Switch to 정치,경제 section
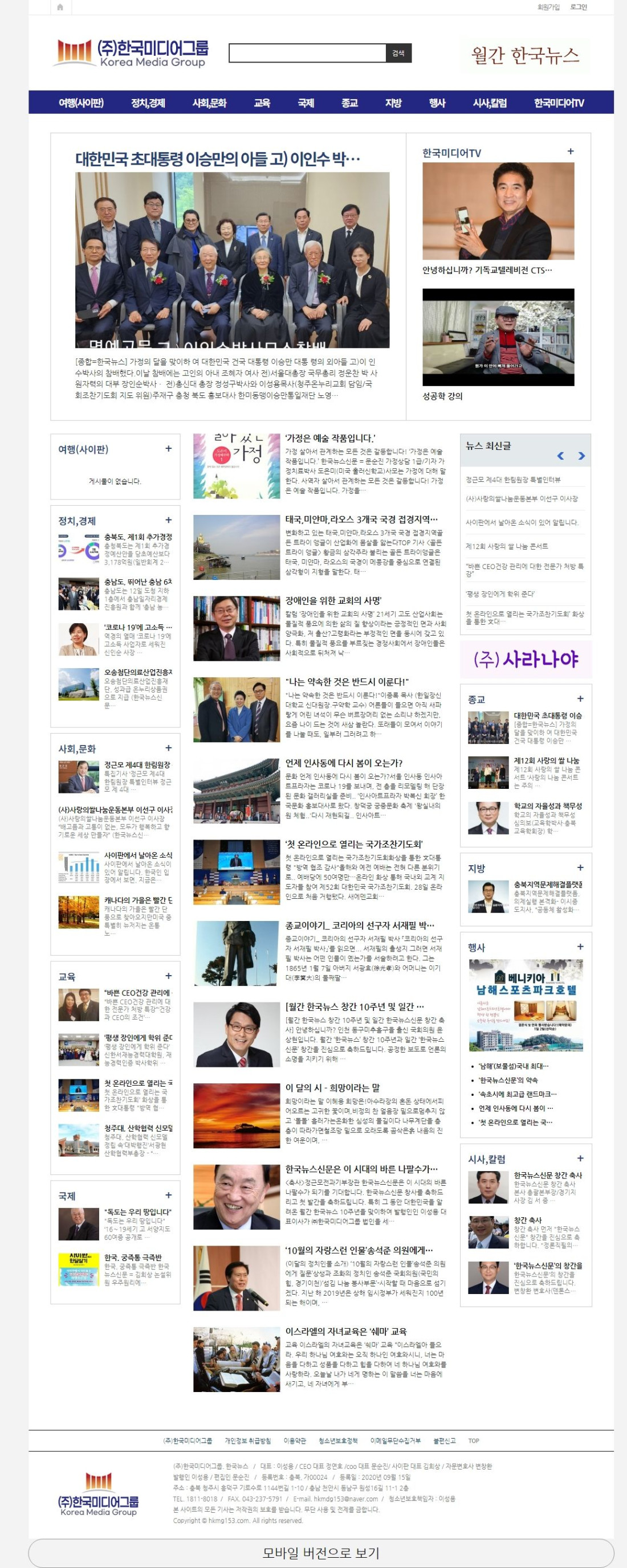The height and width of the screenshot is (1568, 627). [148, 103]
